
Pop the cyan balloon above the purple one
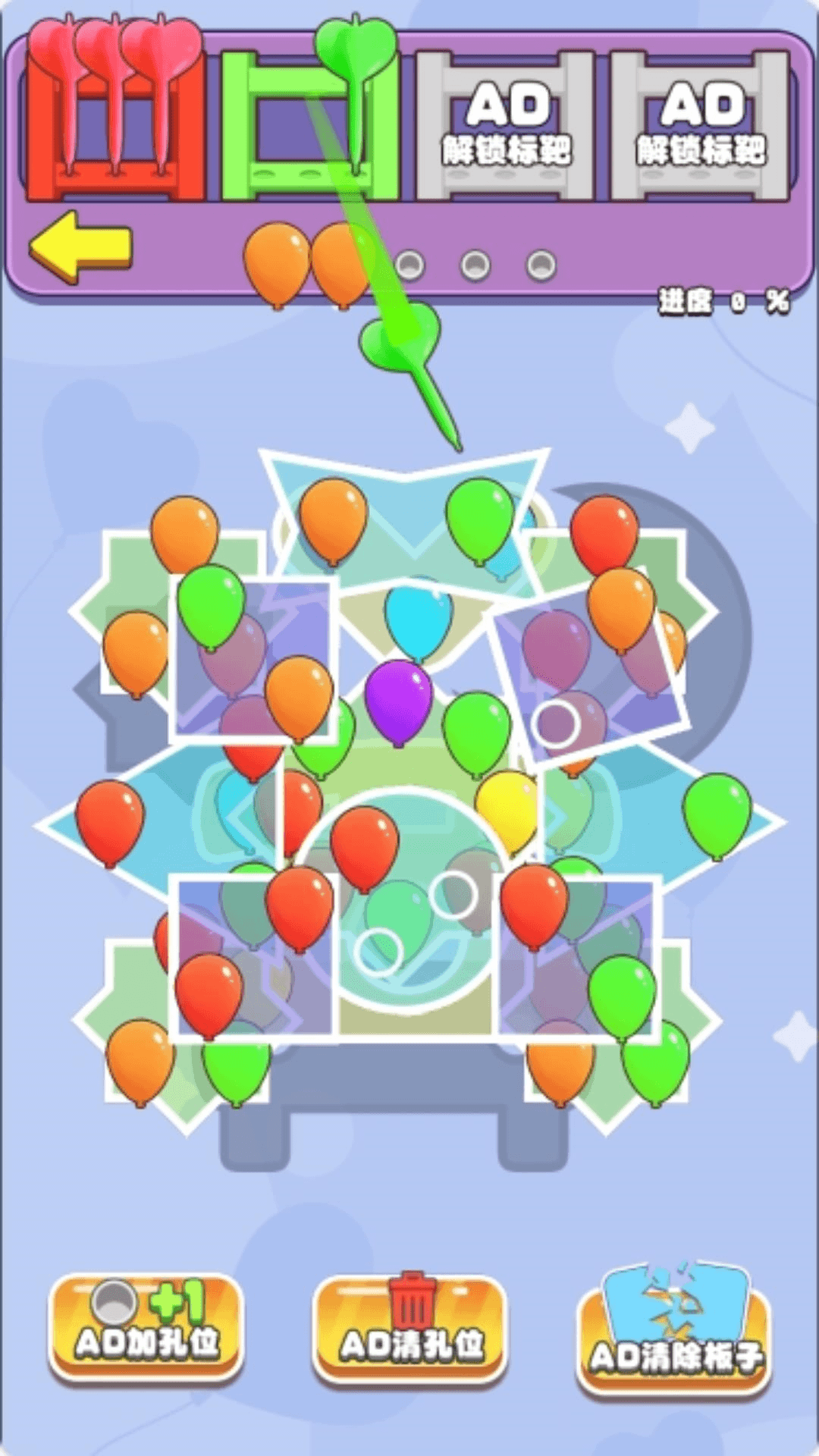417,616
